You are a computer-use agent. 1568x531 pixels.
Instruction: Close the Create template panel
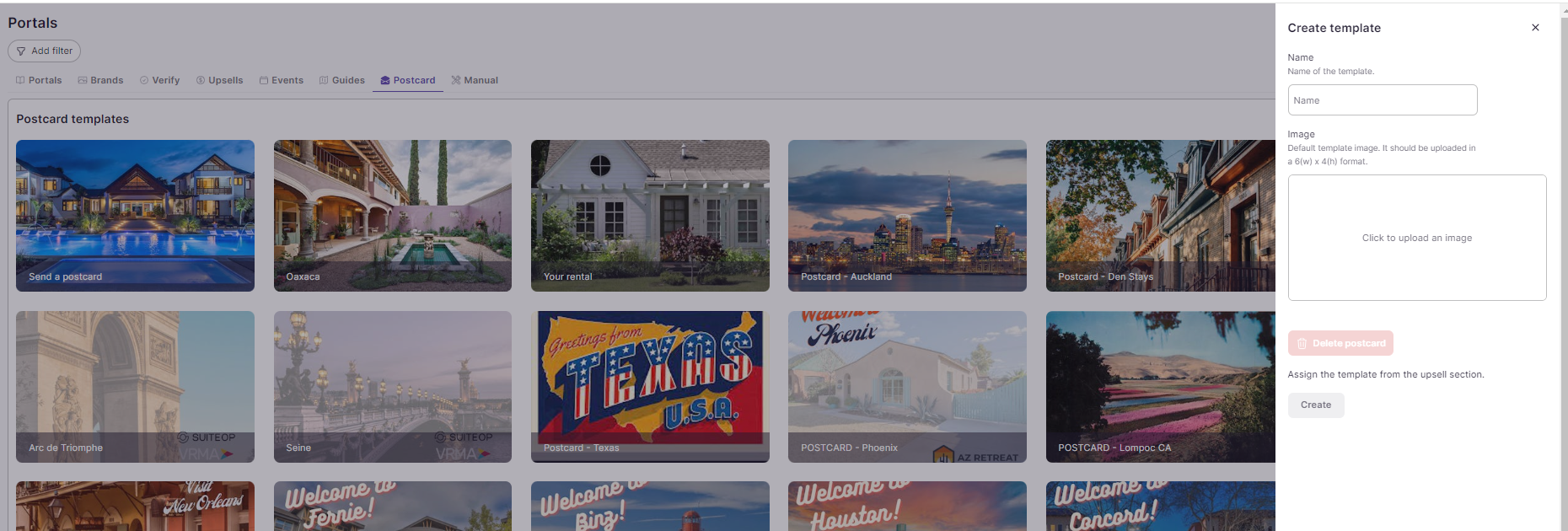(x=1535, y=28)
